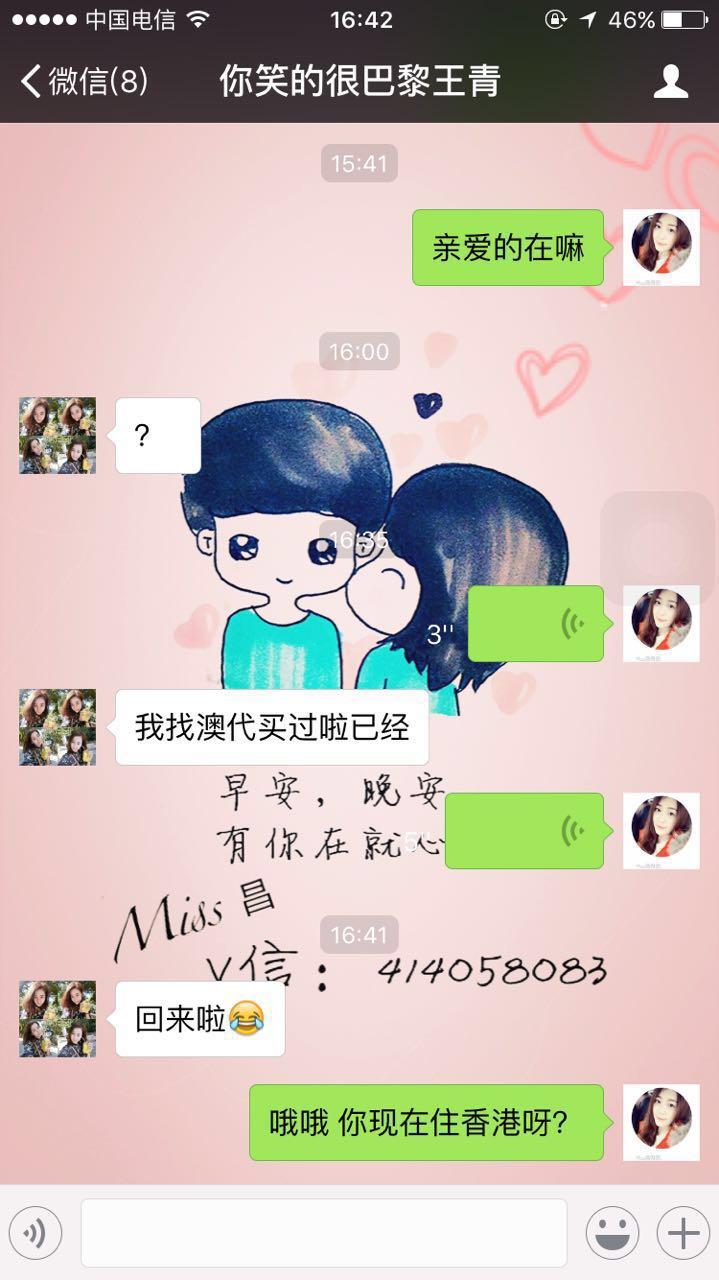Go back to the 微信 chat list
719x1280 pixels.
point(84,81)
